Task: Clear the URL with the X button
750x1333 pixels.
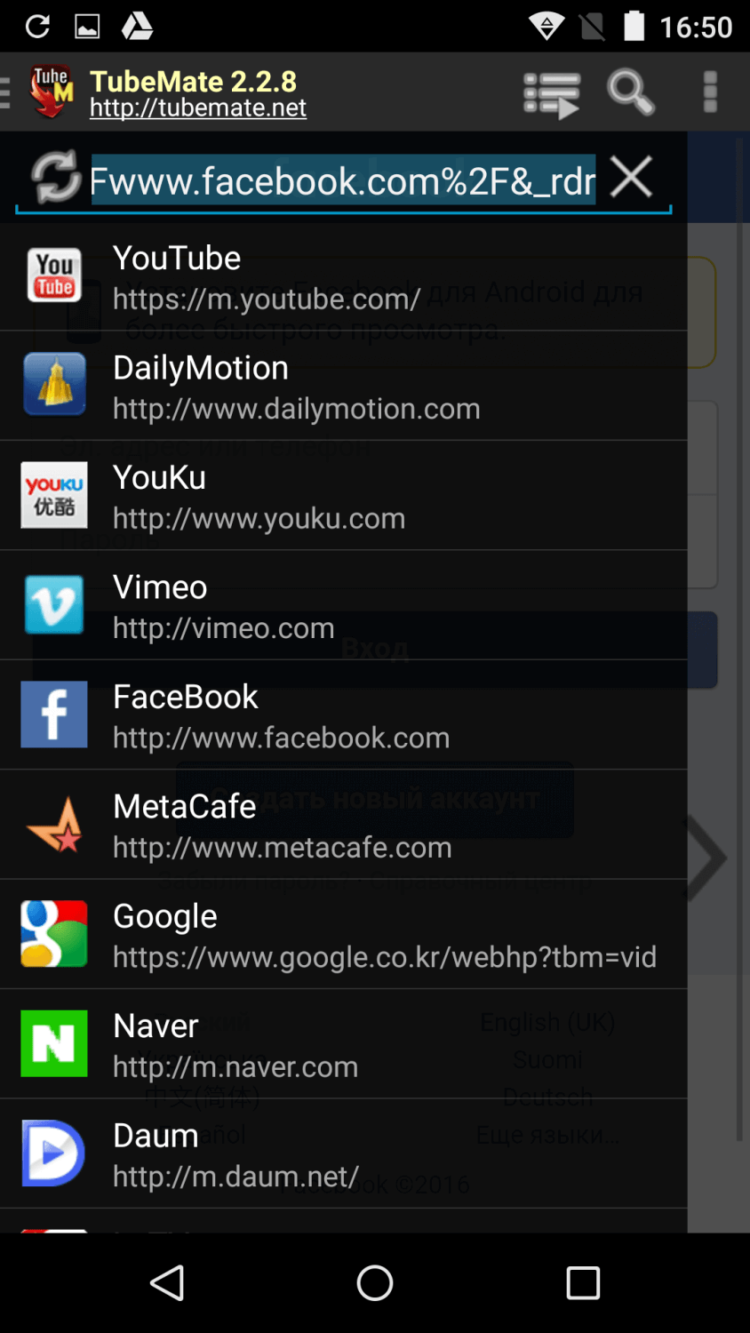Action: [x=631, y=176]
